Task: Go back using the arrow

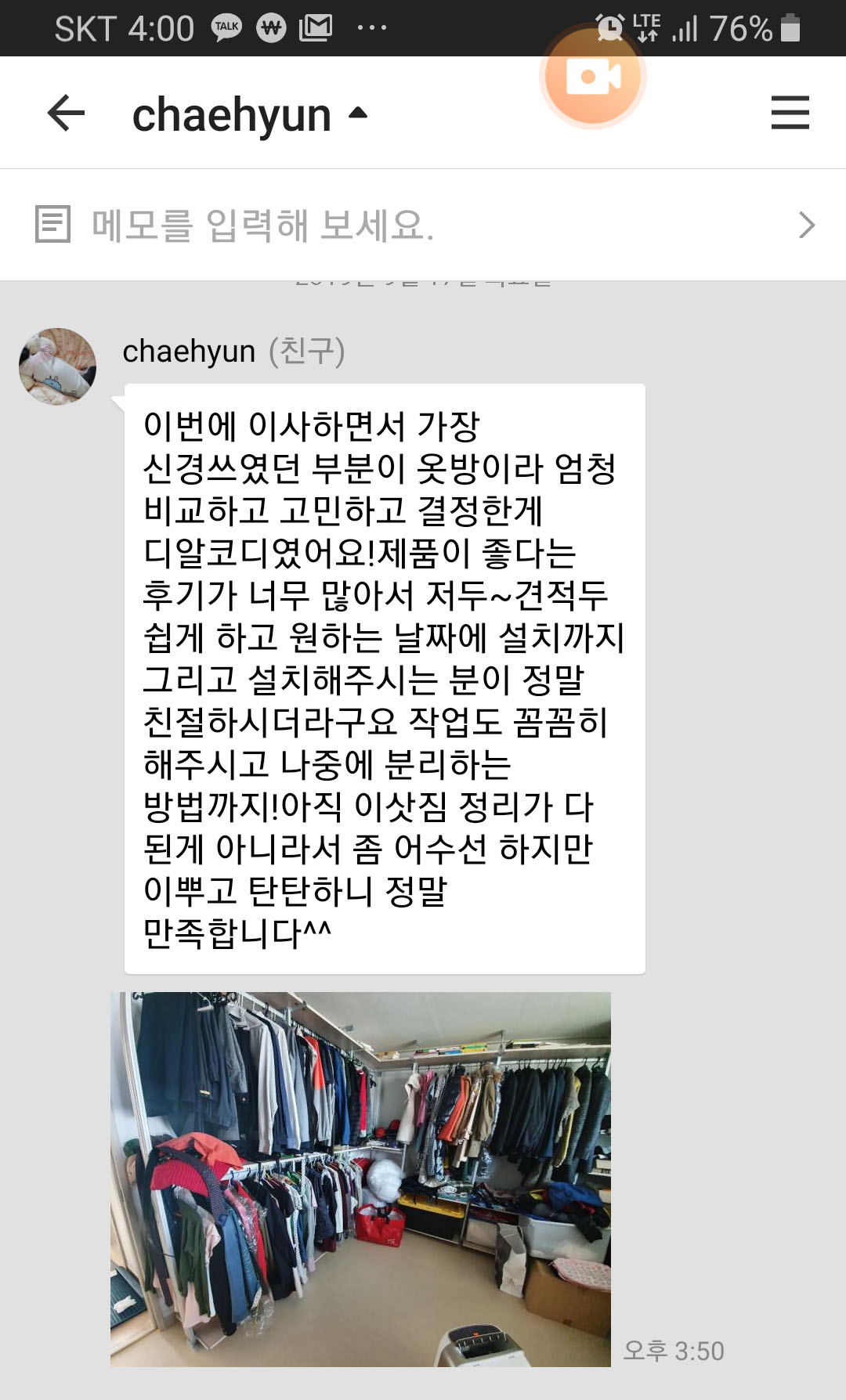Action: tap(66, 114)
